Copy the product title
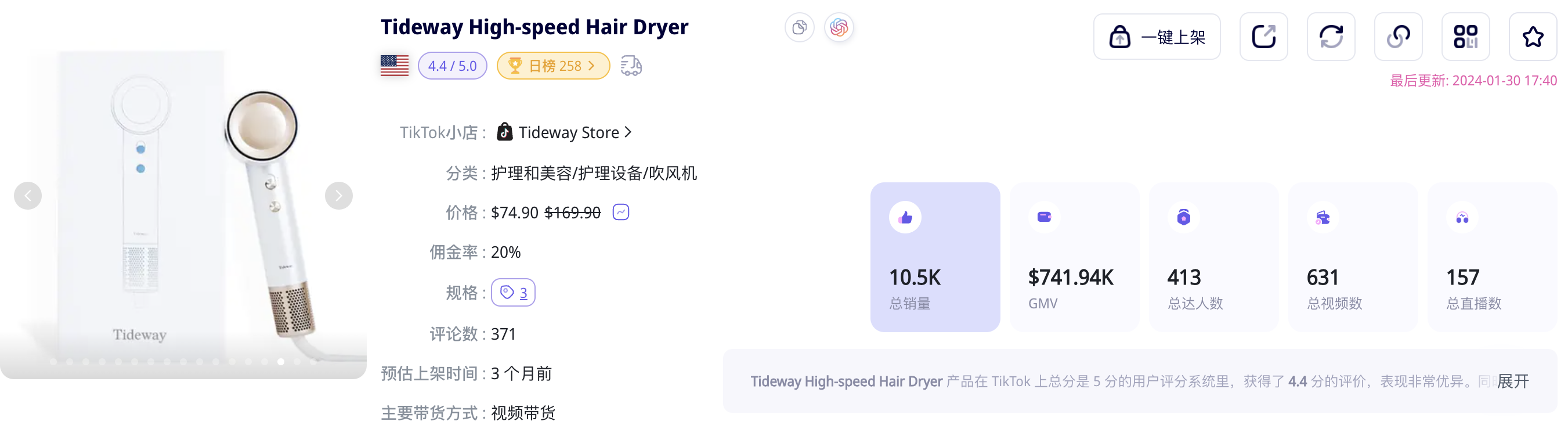The image size is (1568, 439). click(x=799, y=27)
